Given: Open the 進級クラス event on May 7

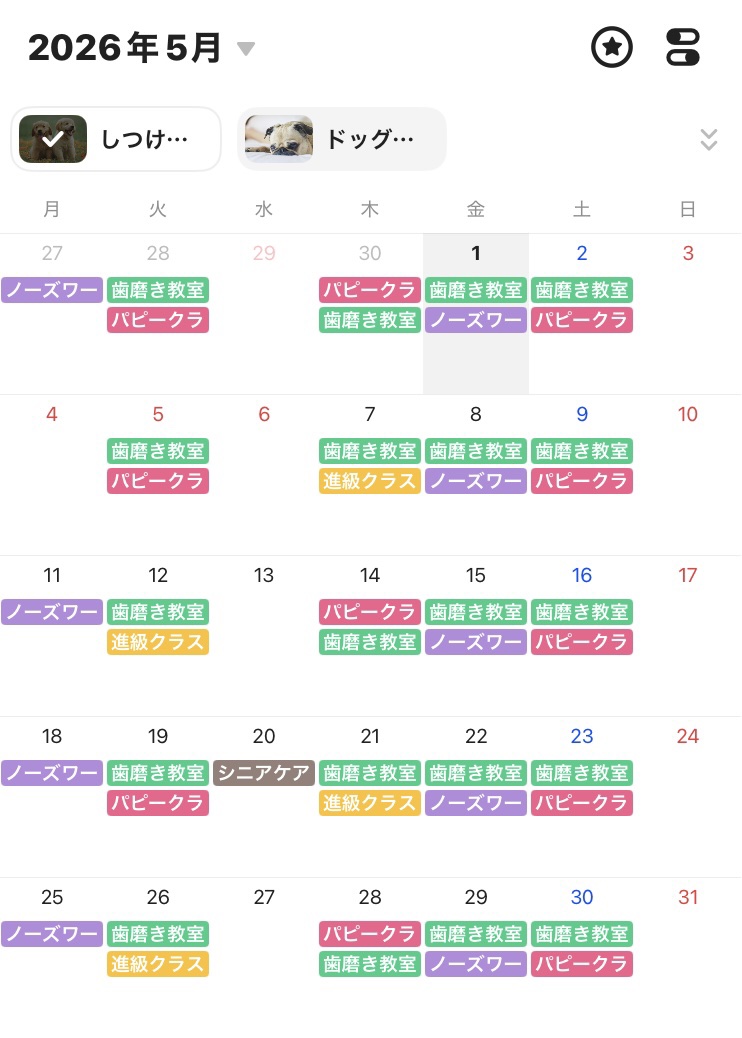Looking at the screenshot, I should [x=370, y=481].
